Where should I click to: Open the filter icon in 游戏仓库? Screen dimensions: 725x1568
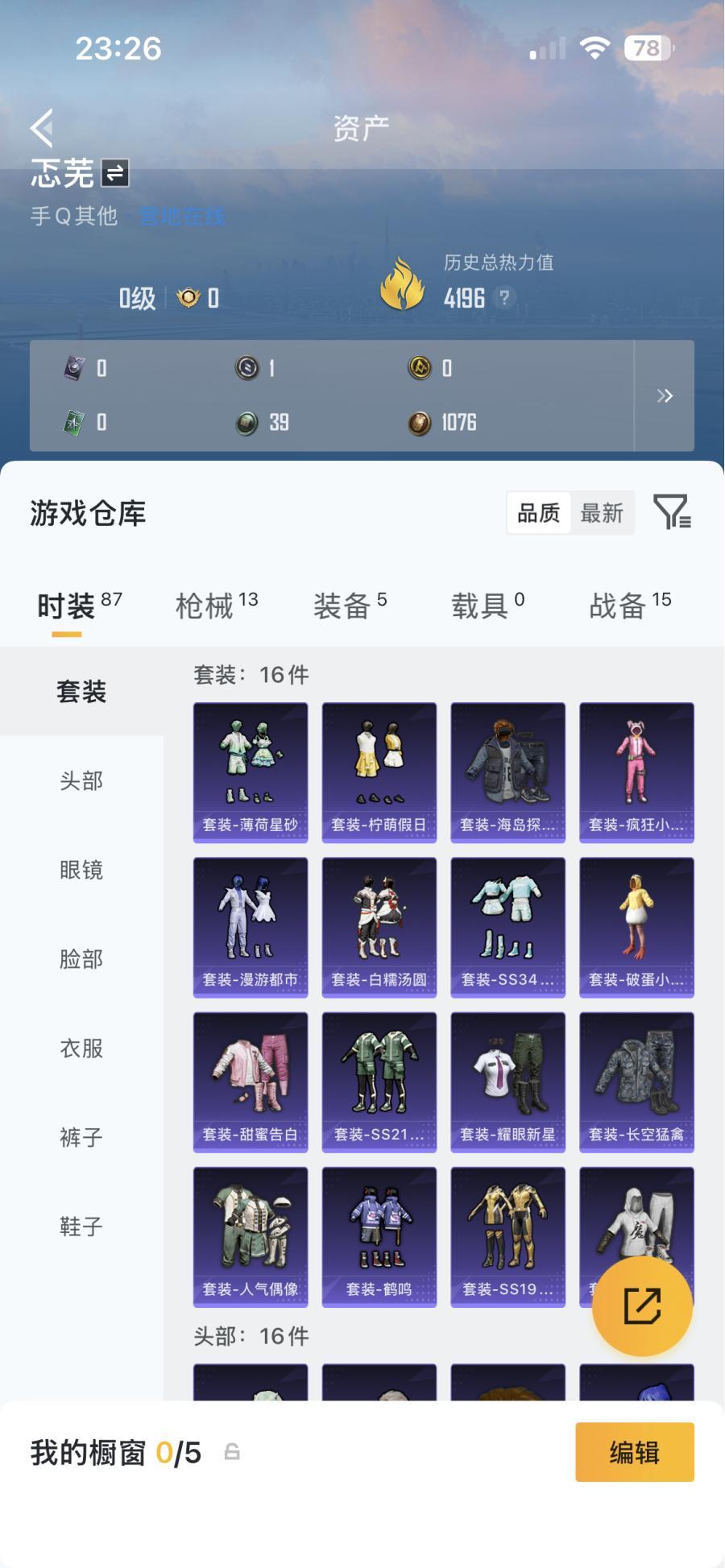click(672, 512)
